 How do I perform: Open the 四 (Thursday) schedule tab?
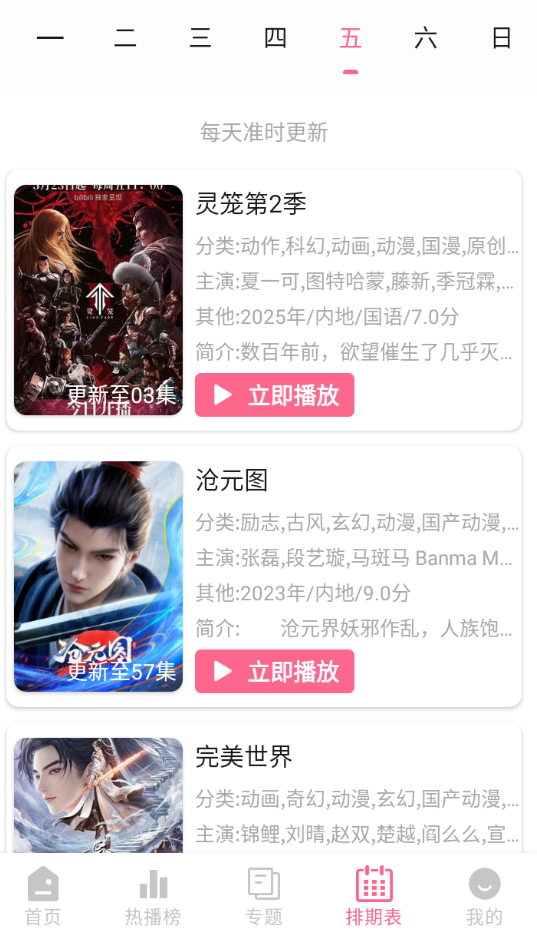click(x=275, y=39)
